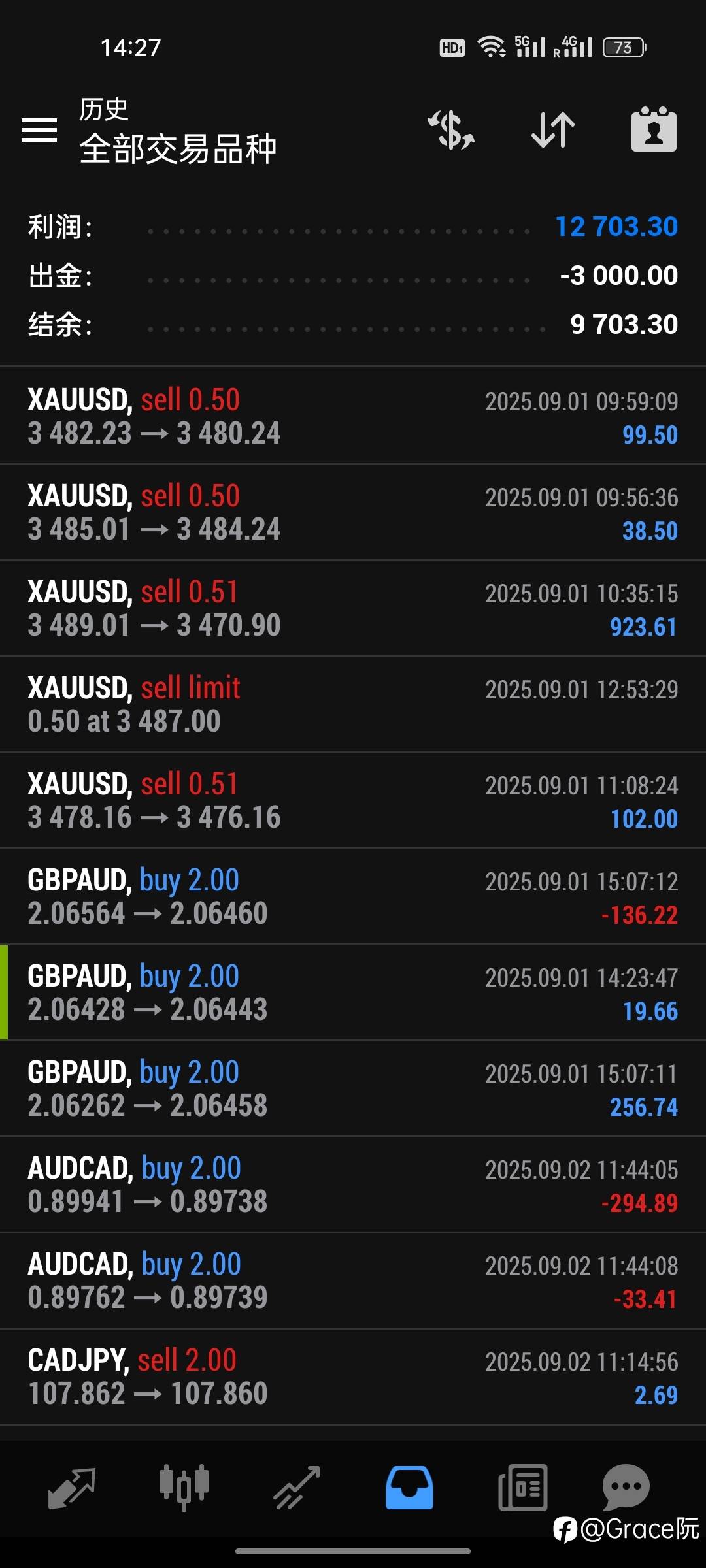Open the XAUUSD sell trade with 38.50 profit

click(353, 512)
